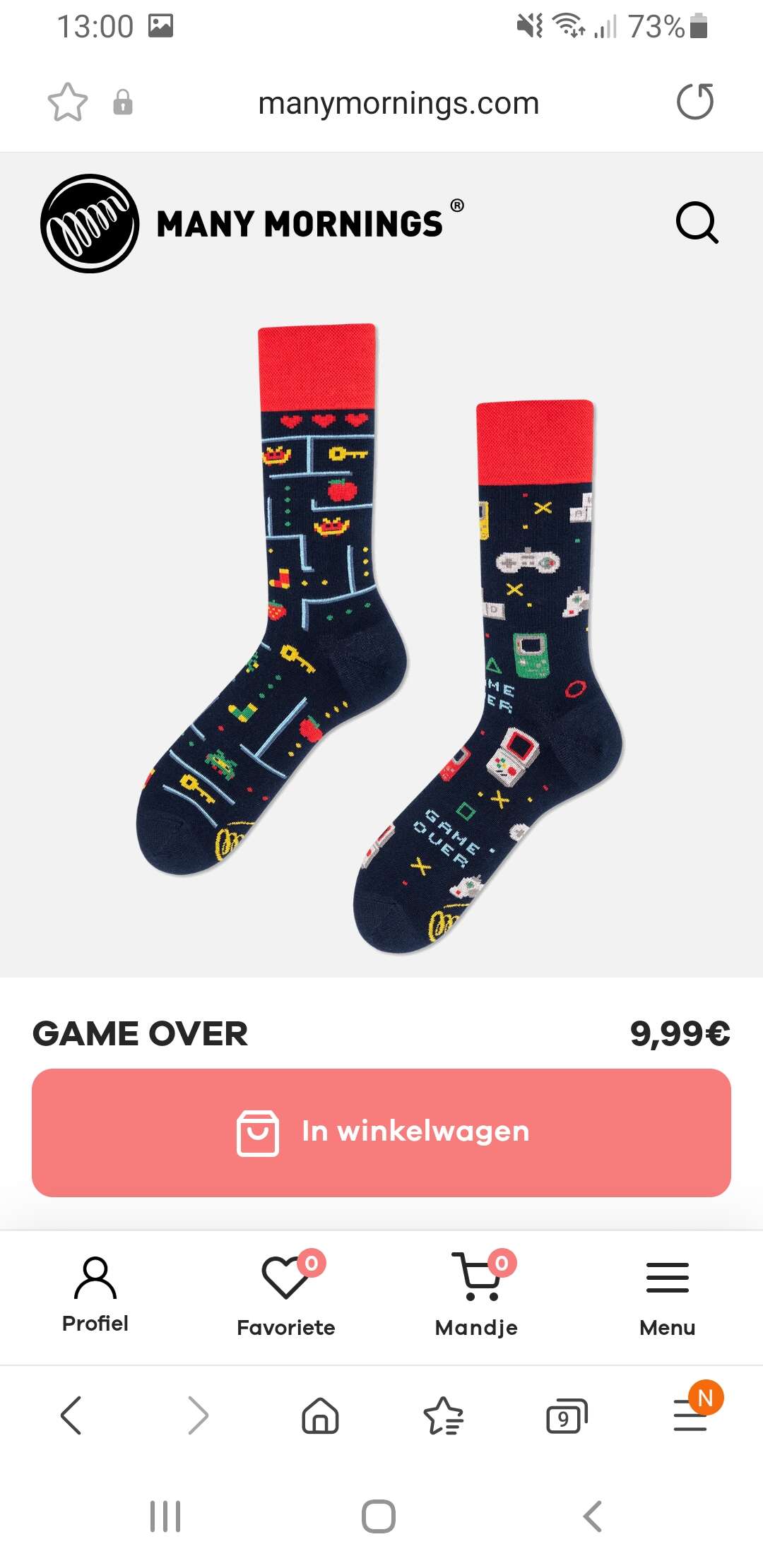The width and height of the screenshot is (763, 1568).
Task: Tap the manymornings.com address bar
Action: pyautogui.click(x=398, y=103)
